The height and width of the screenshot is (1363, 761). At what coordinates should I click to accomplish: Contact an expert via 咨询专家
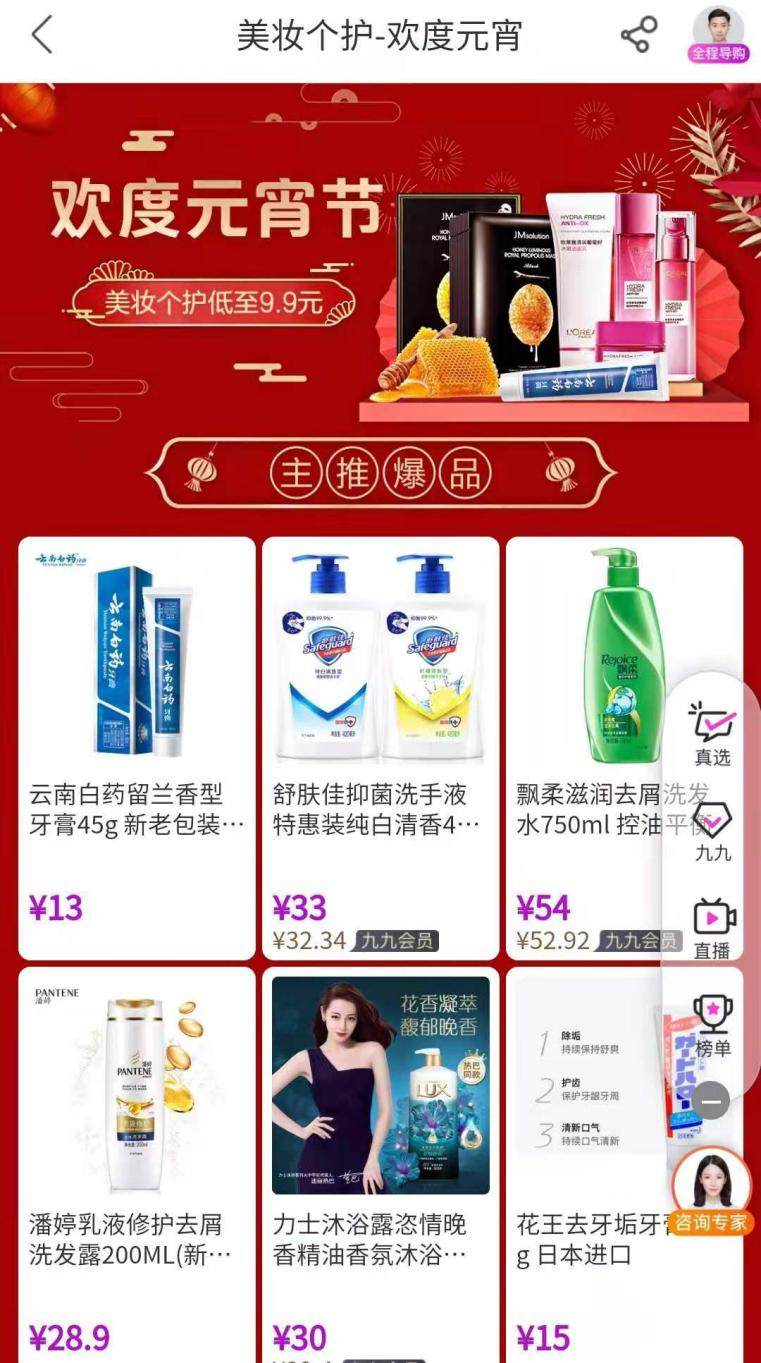711,1195
